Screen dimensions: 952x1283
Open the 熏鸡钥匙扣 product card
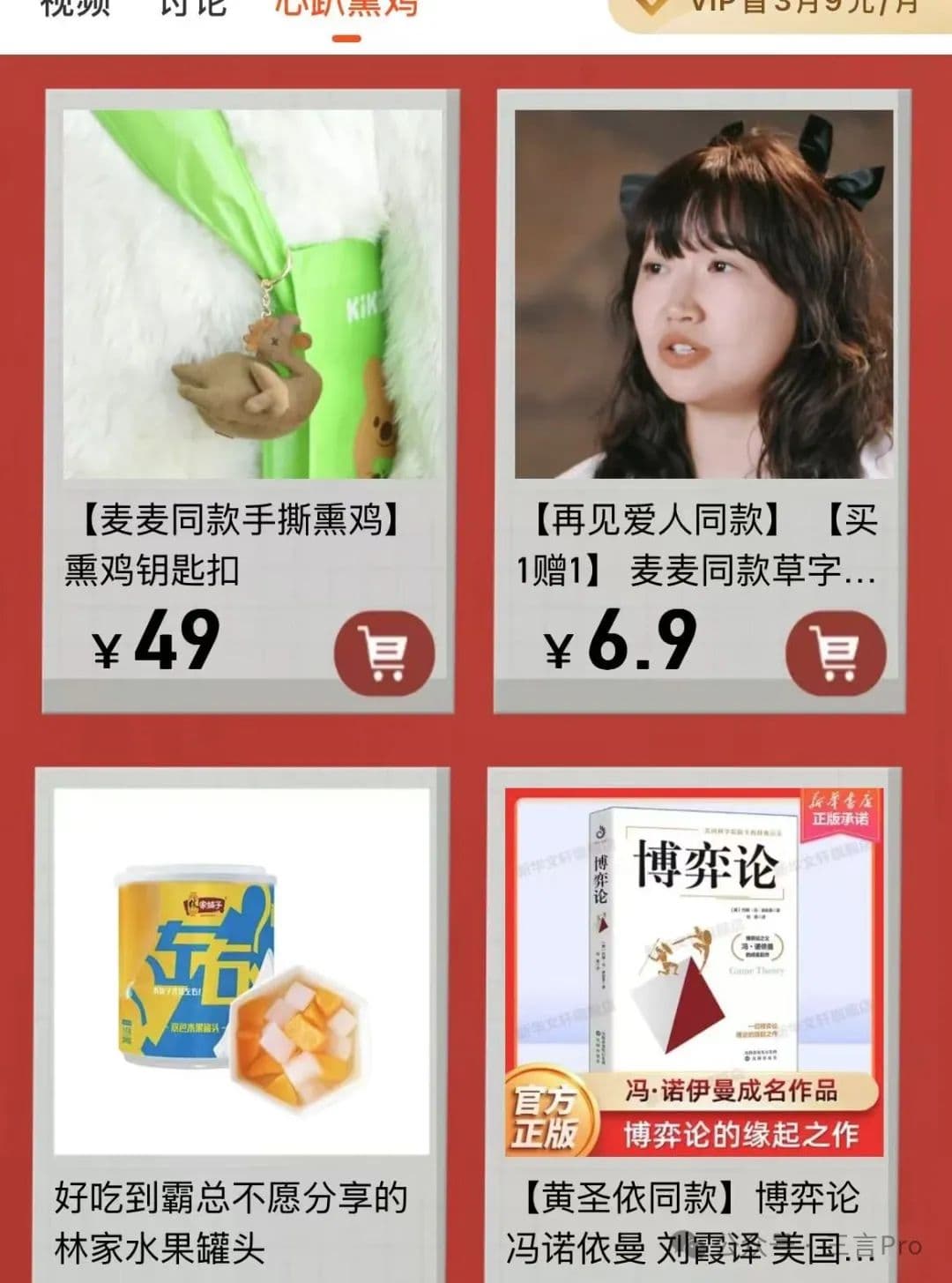click(251, 295)
